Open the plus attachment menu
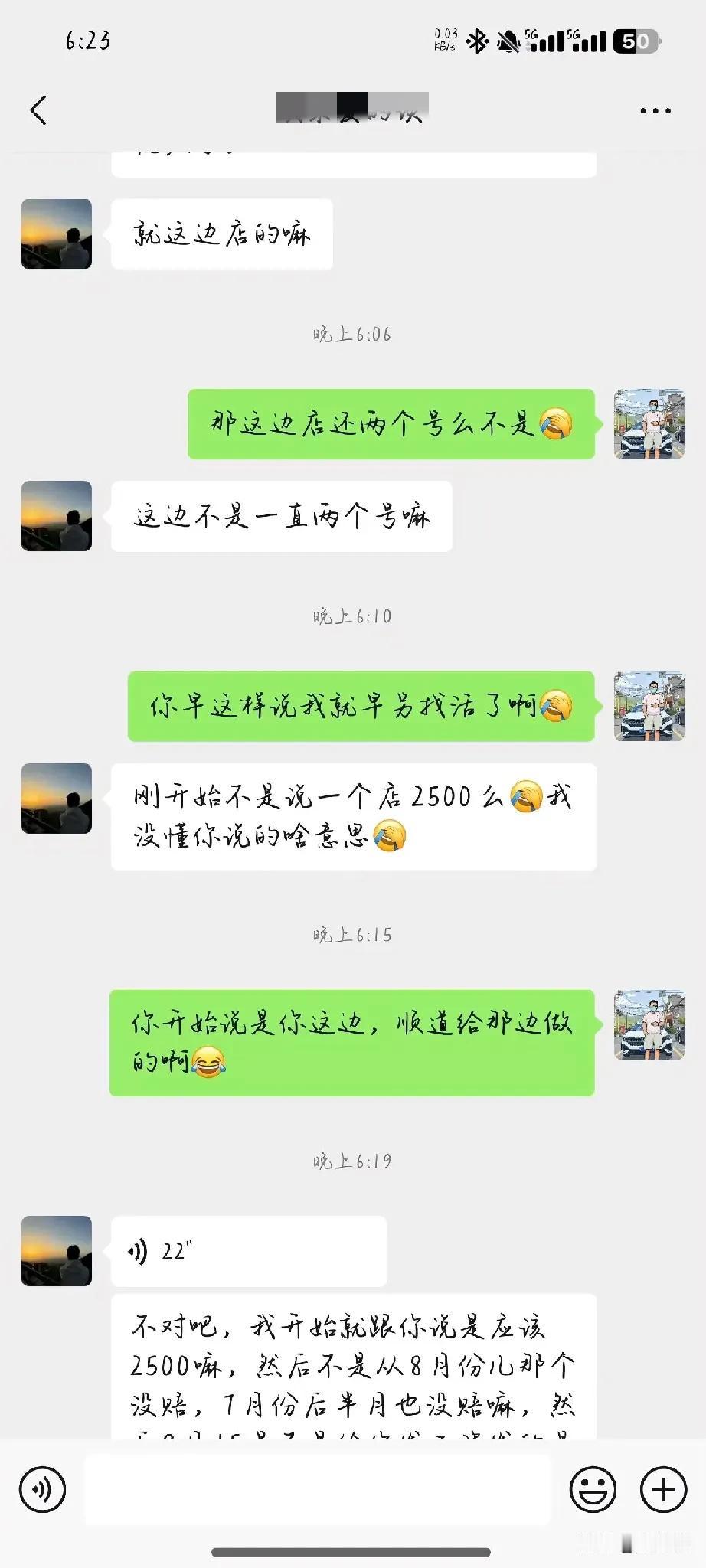Image resolution: width=706 pixels, height=1568 pixels. pyautogui.click(x=663, y=1489)
